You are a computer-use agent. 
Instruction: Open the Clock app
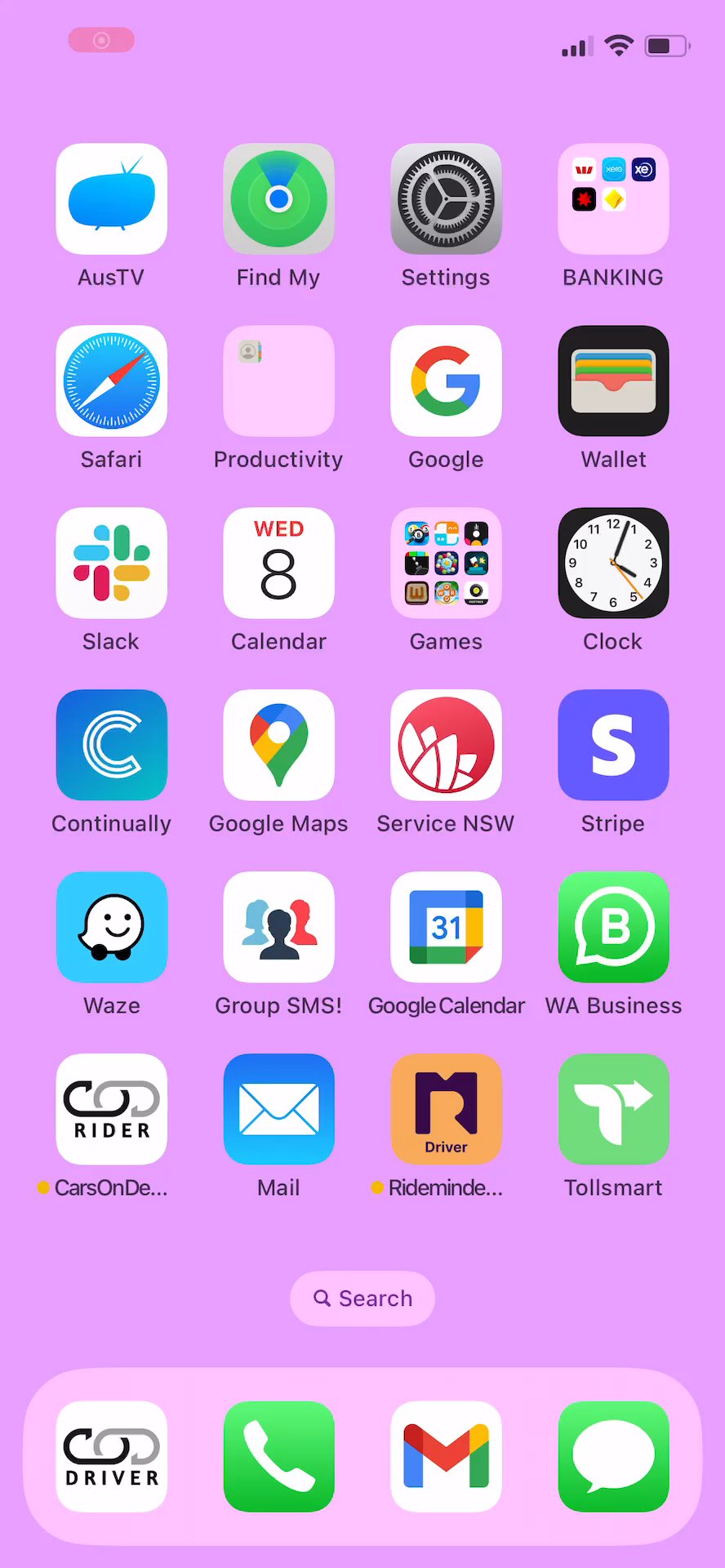tap(613, 563)
